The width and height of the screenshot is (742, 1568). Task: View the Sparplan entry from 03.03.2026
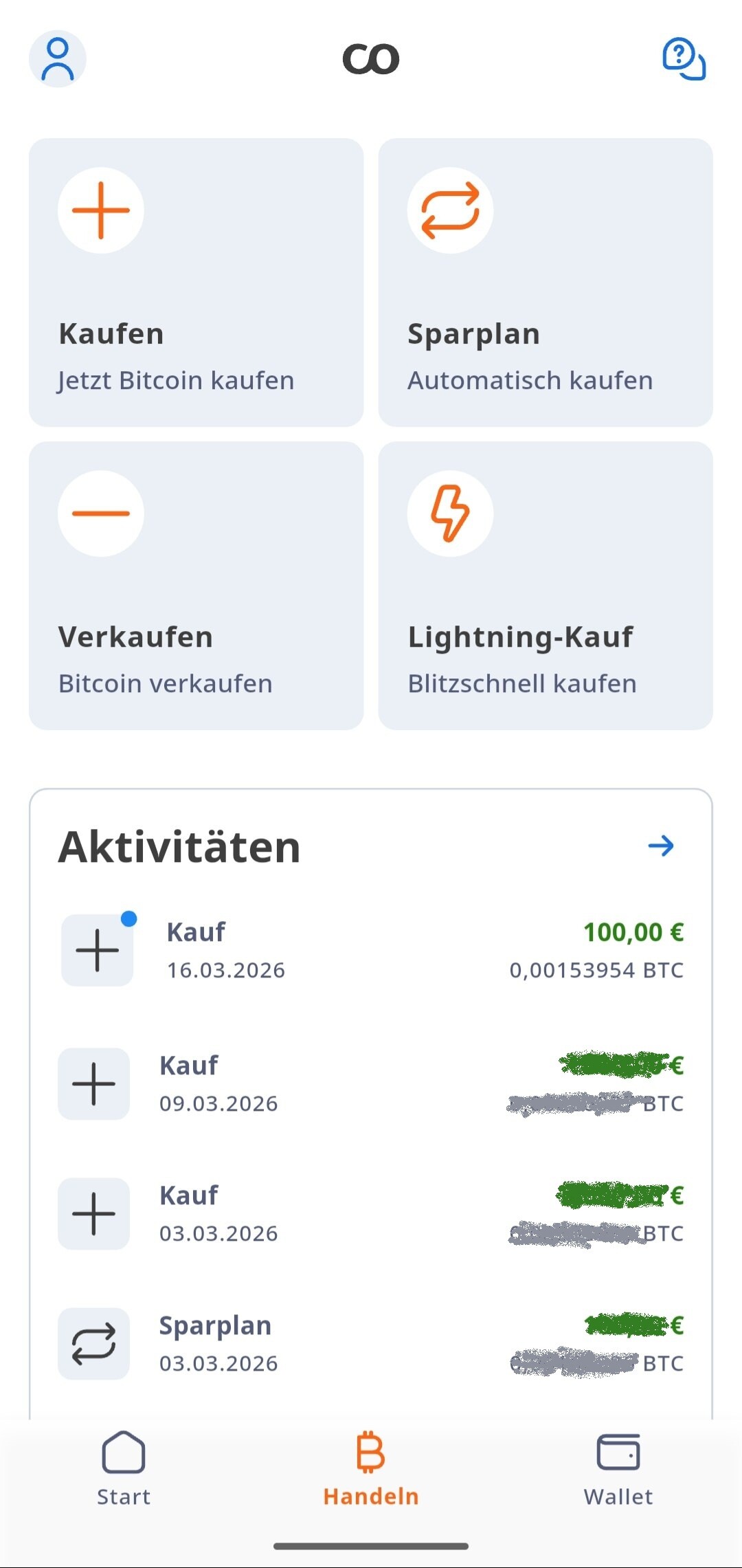click(x=371, y=1344)
